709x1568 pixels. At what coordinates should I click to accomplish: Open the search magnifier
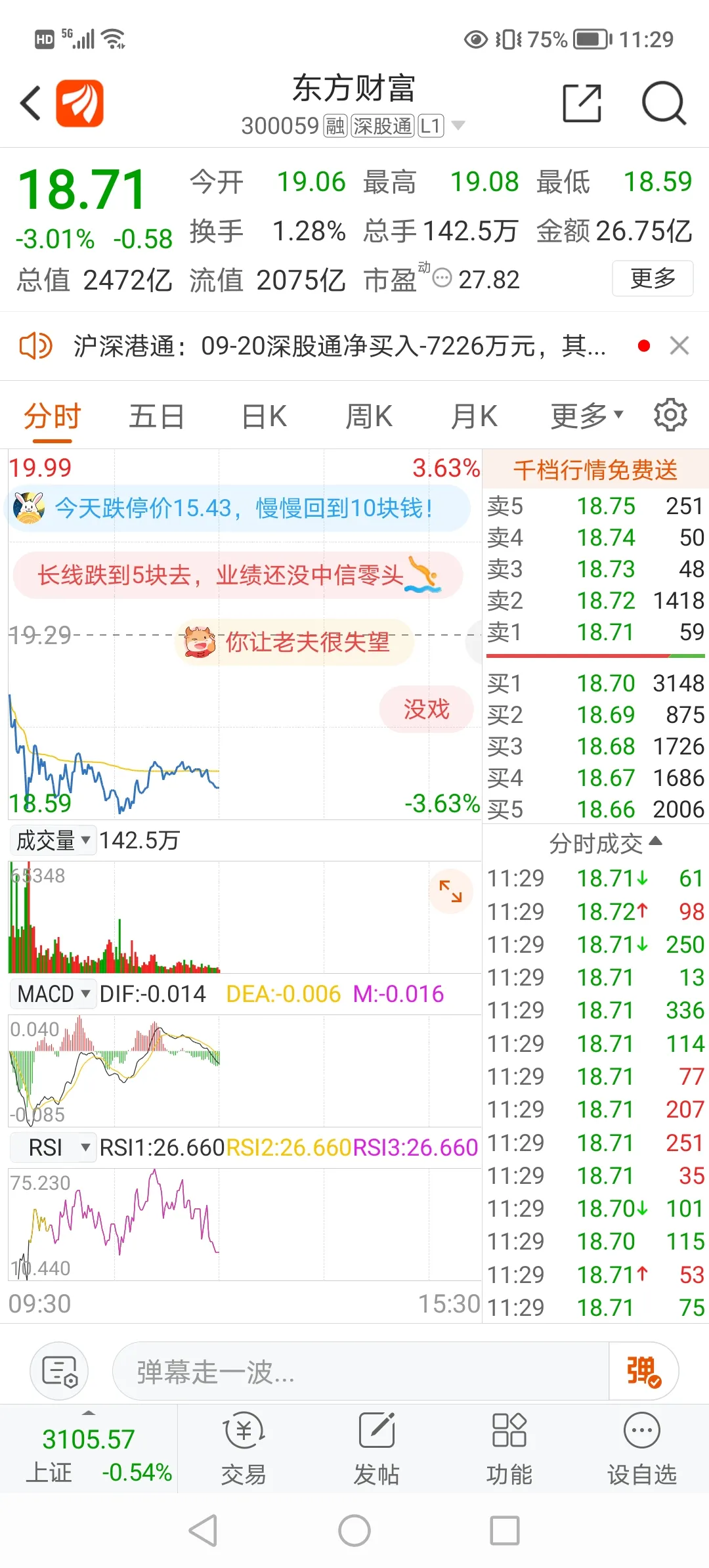[x=664, y=104]
